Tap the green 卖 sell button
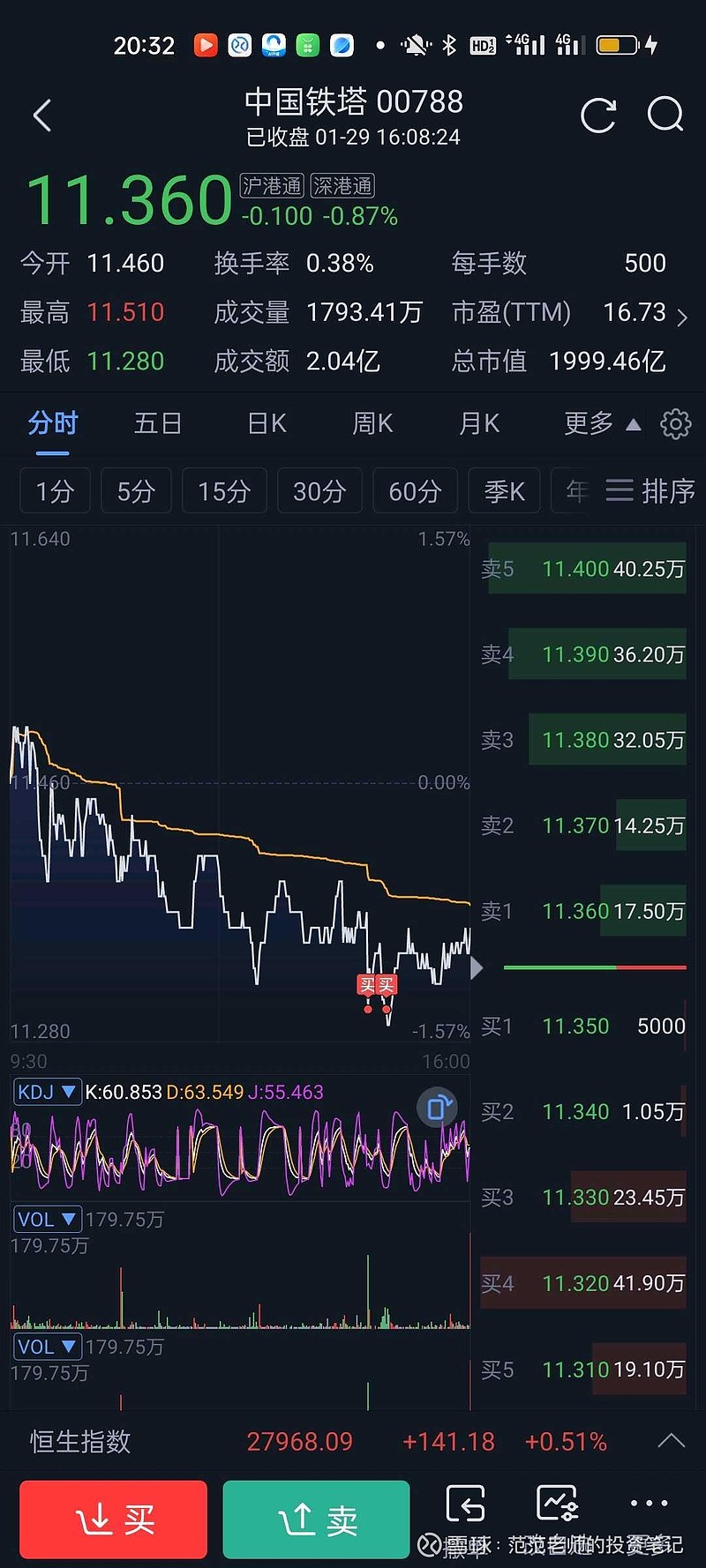706x1568 pixels. (x=316, y=1519)
